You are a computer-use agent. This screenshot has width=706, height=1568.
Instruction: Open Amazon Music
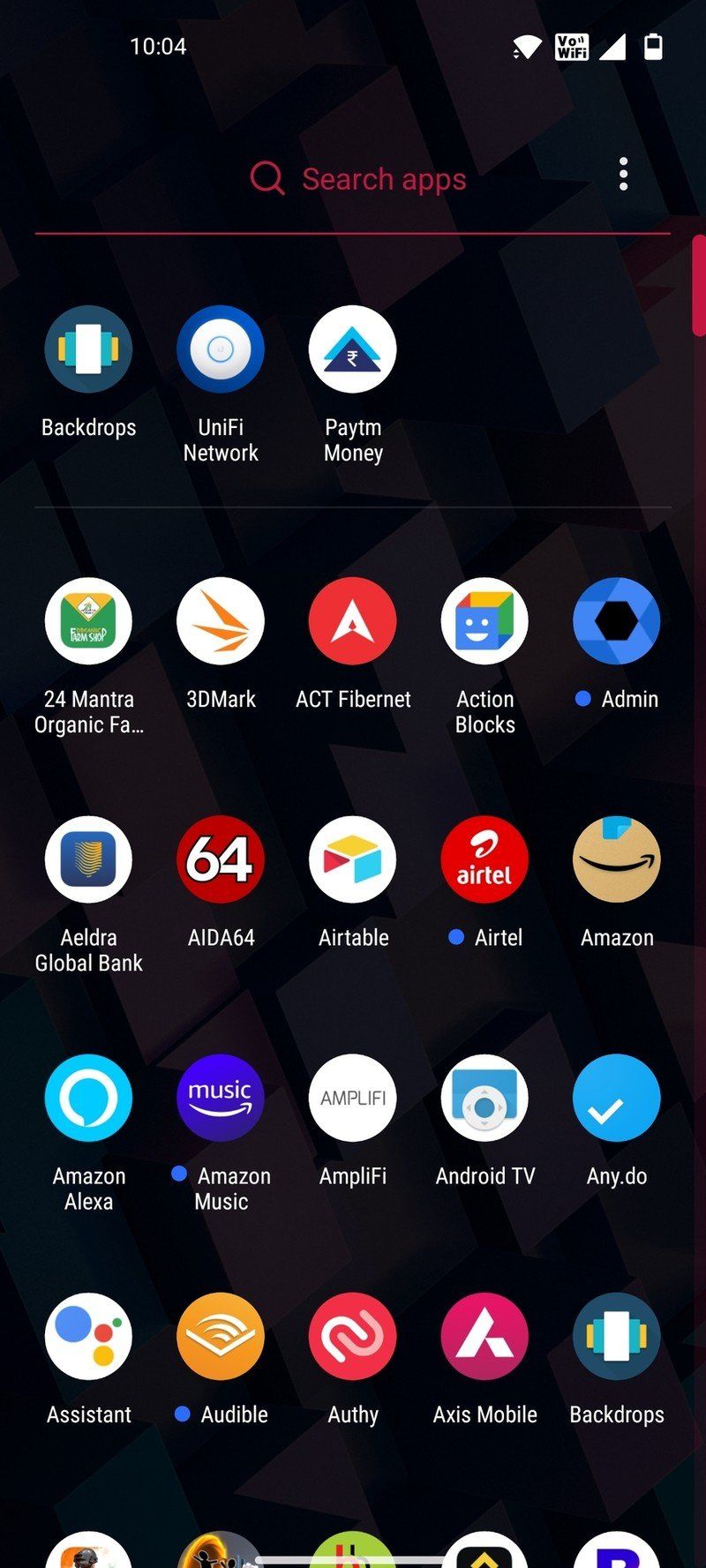(221, 1098)
